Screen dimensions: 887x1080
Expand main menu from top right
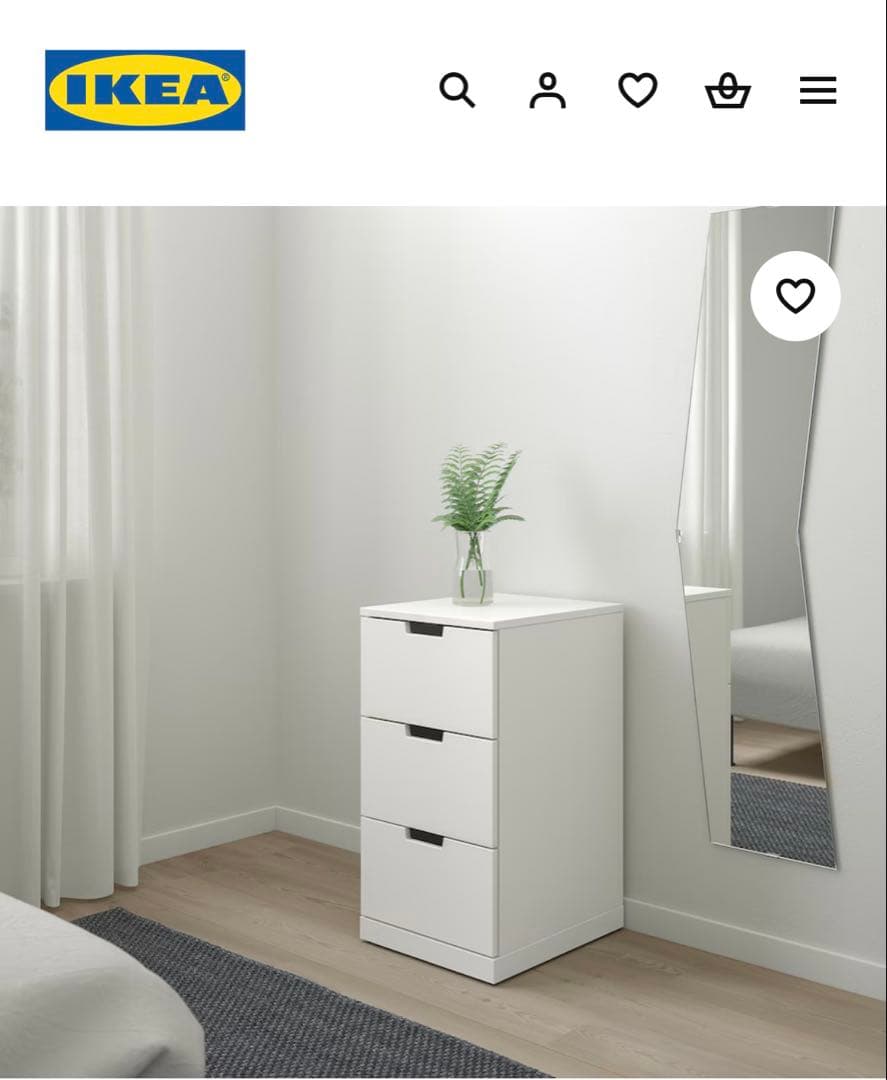(820, 92)
